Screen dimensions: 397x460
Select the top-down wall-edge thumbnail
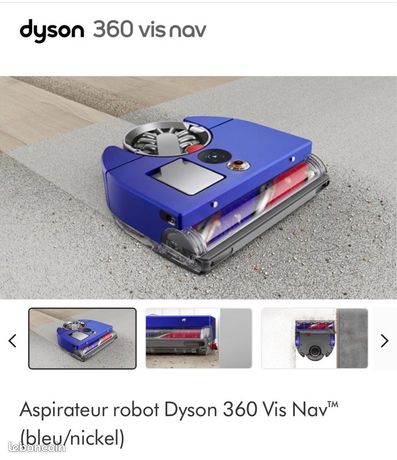pyautogui.click(x=315, y=338)
